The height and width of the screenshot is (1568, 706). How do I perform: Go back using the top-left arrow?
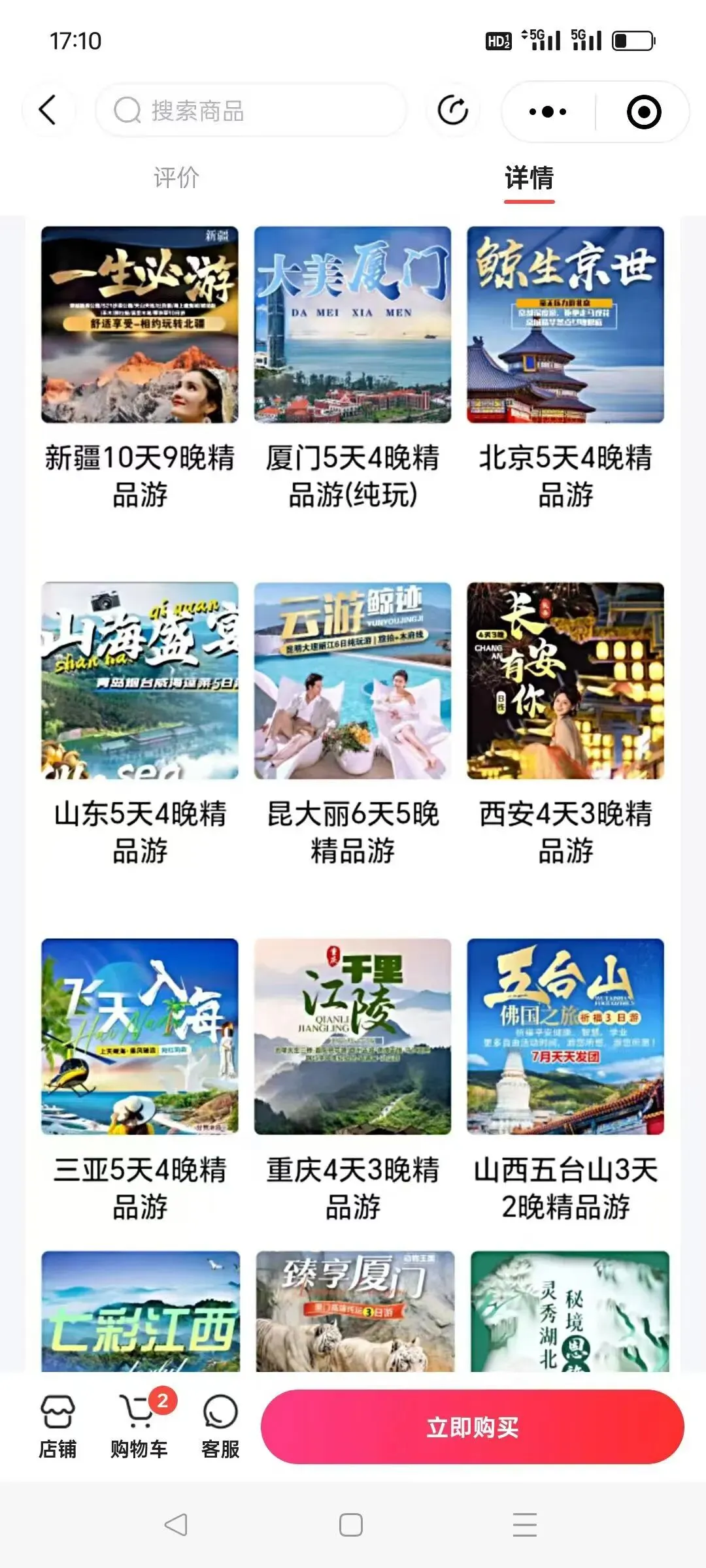point(48,110)
